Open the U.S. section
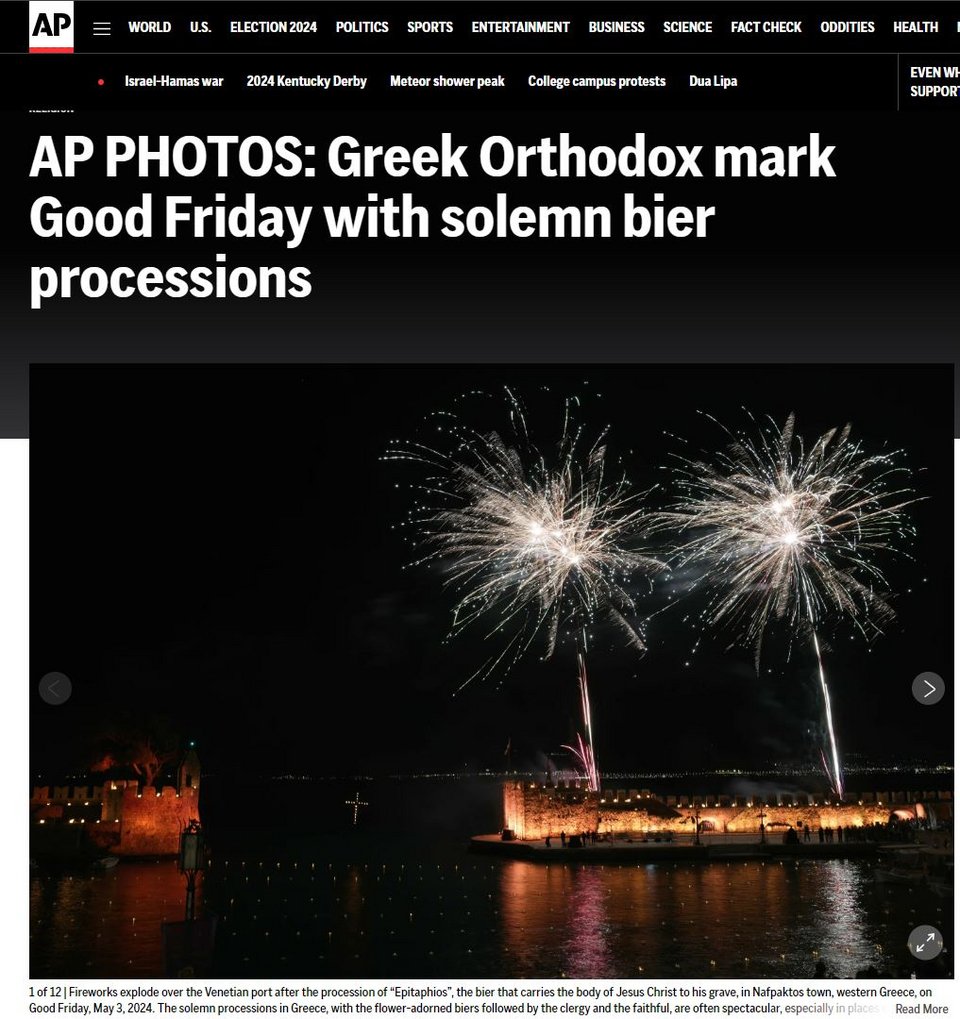Screen dimensions: 960x1019 coord(200,27)
